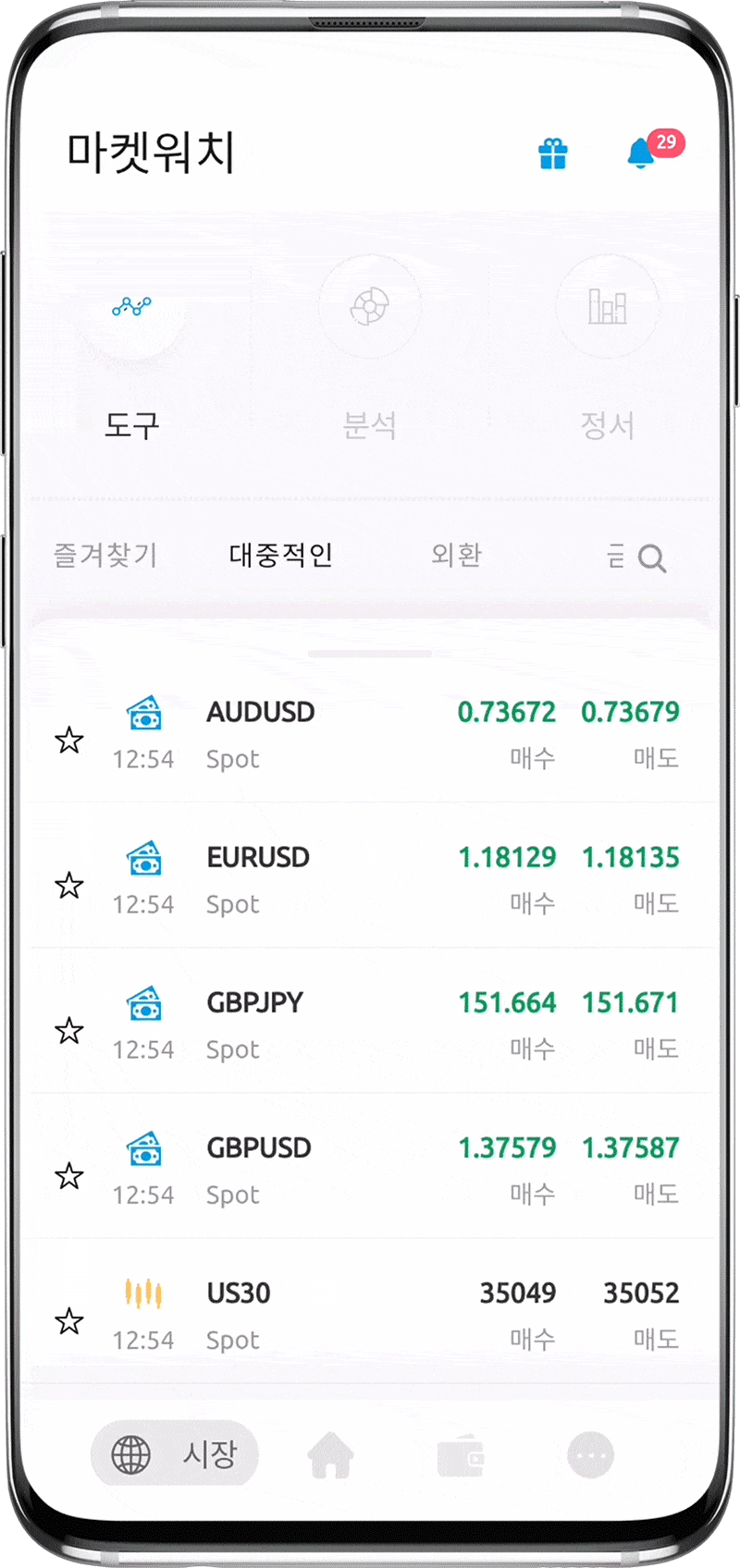The height and width of the screenshot is (1568, 740).
Task: Star AUDUSD as a favorite
Action: point(69,741)
